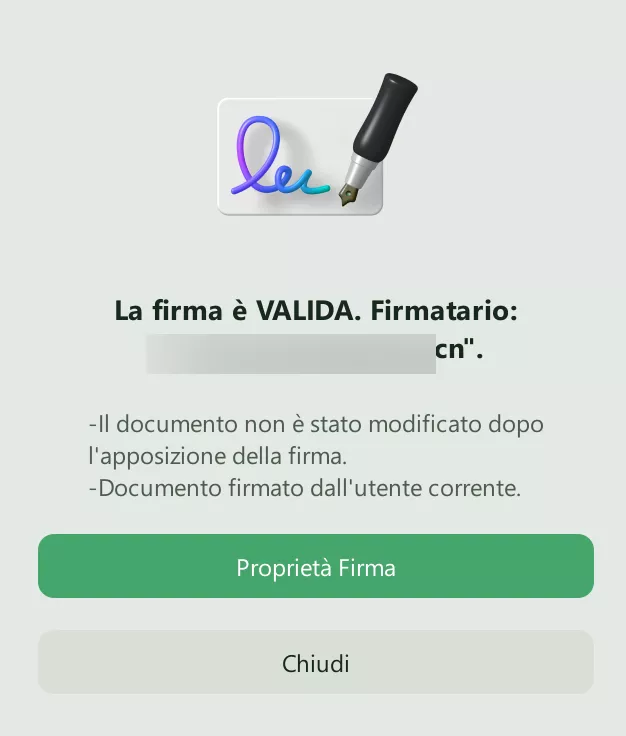The height and width of the screenshot is (736, 626).
Task: Dismiss the dialog with Chiudi
Action: click(x=315, y=662)
